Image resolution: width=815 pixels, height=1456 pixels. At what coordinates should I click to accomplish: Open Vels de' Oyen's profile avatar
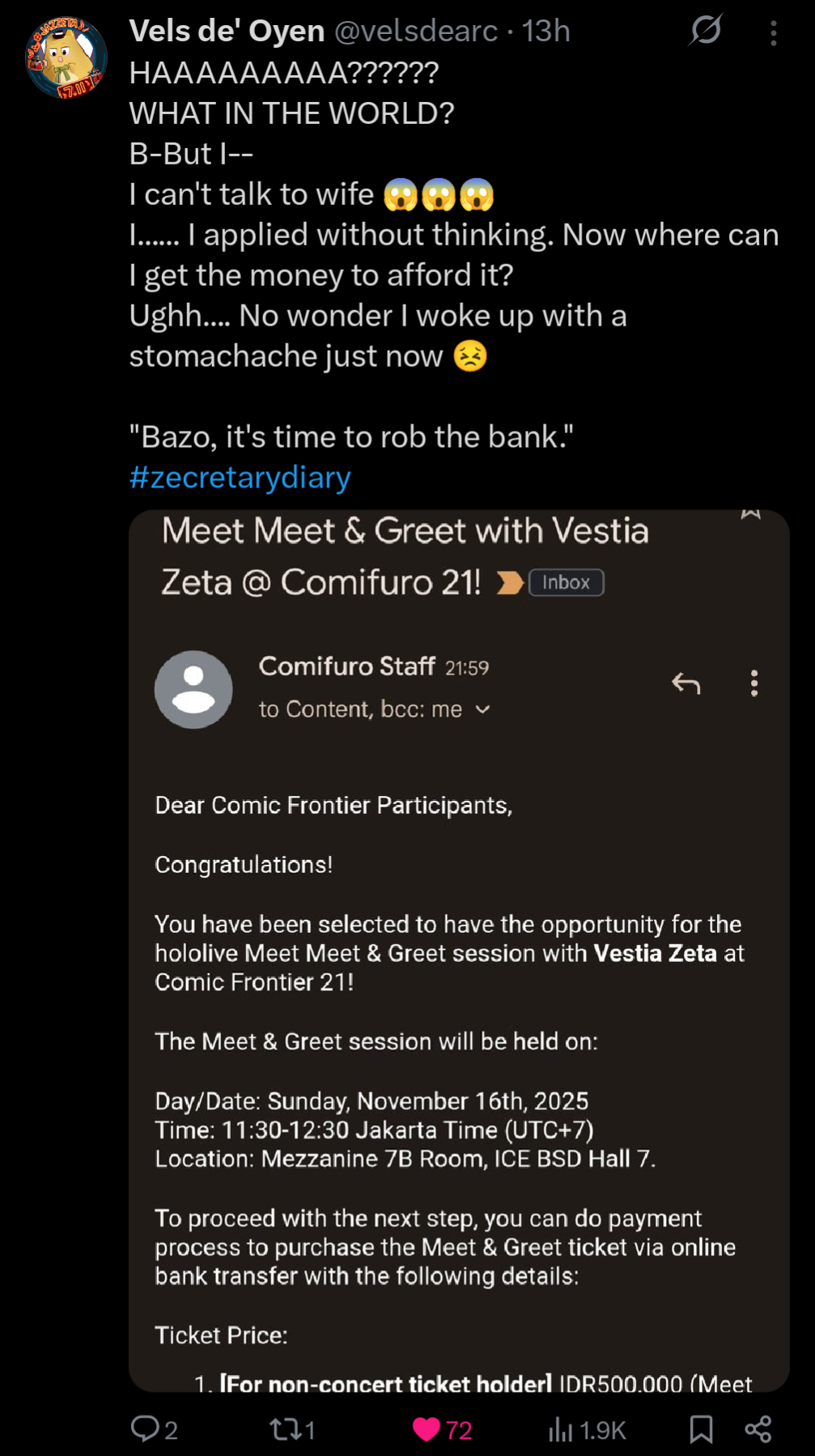pos(66,58)
